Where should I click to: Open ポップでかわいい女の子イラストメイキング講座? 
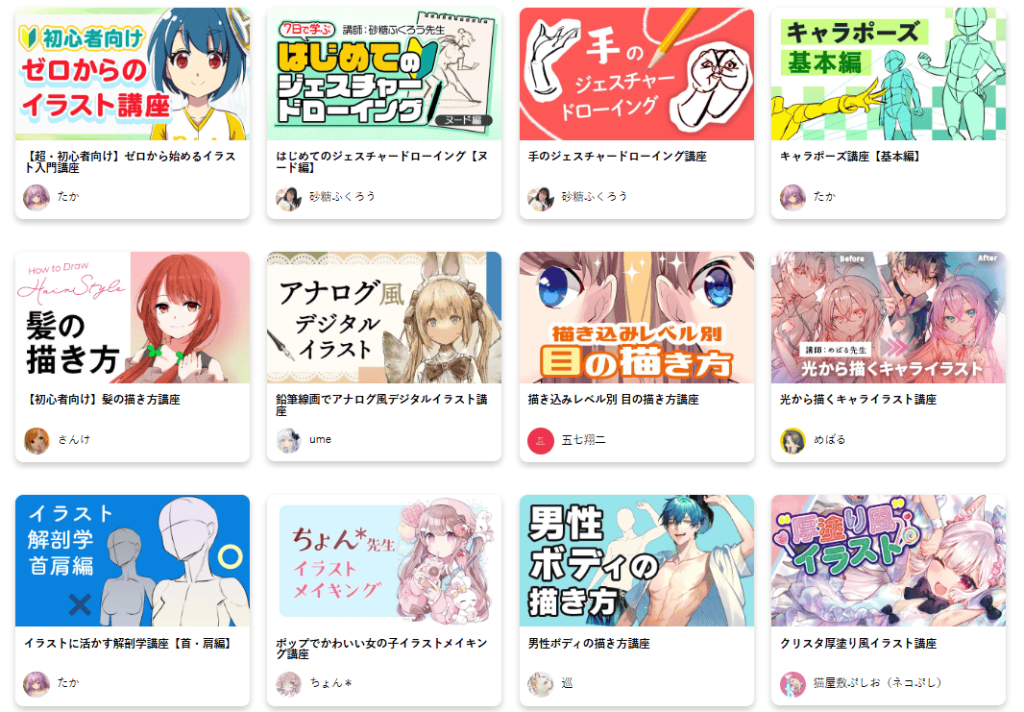384,561
